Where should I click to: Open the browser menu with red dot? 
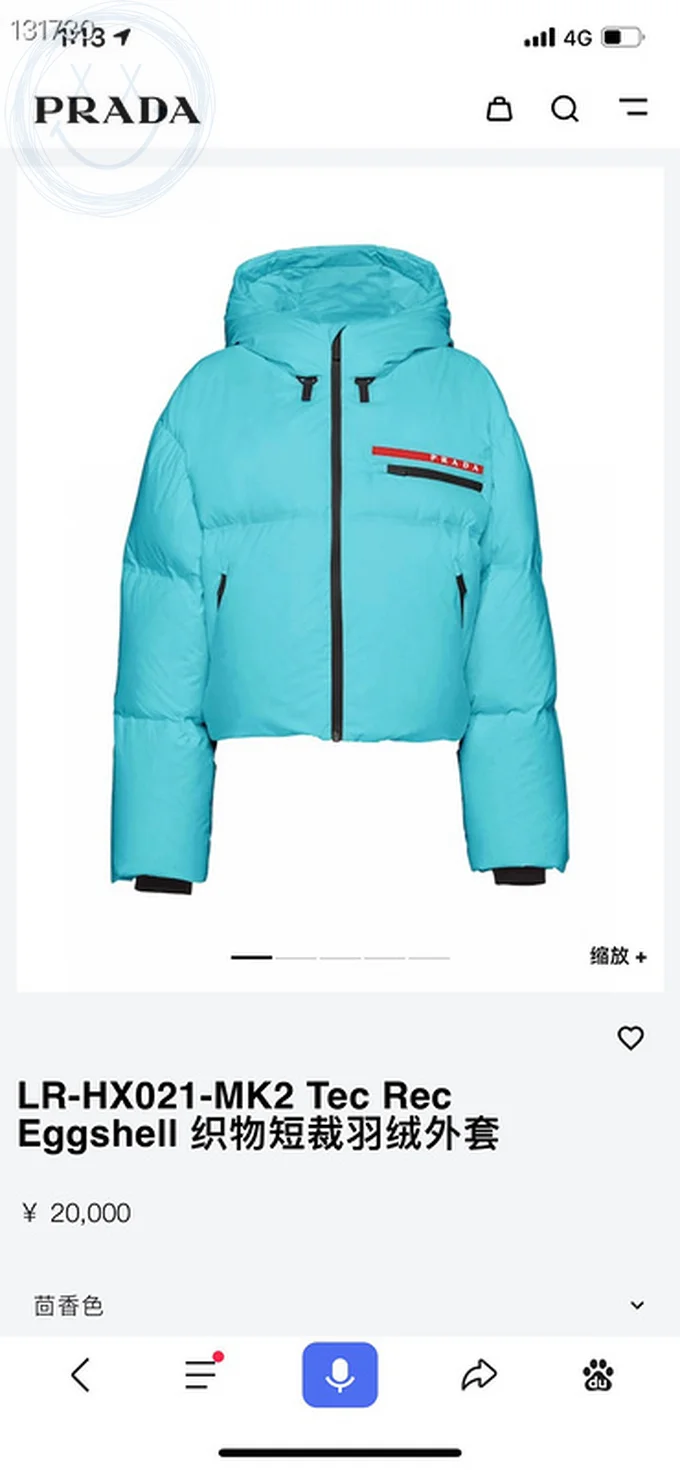202,1374
